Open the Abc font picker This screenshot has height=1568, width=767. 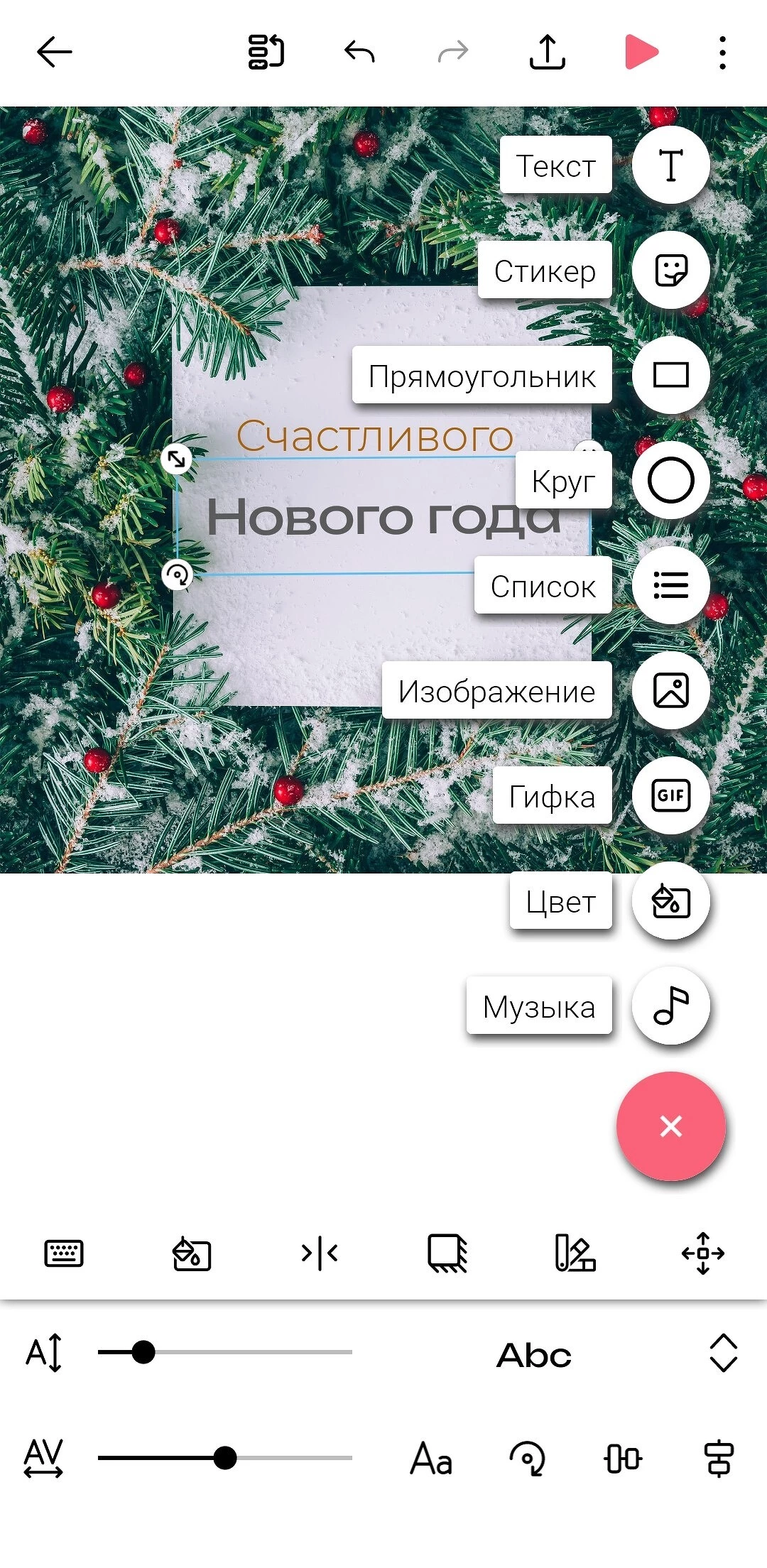click(534, 1355)
